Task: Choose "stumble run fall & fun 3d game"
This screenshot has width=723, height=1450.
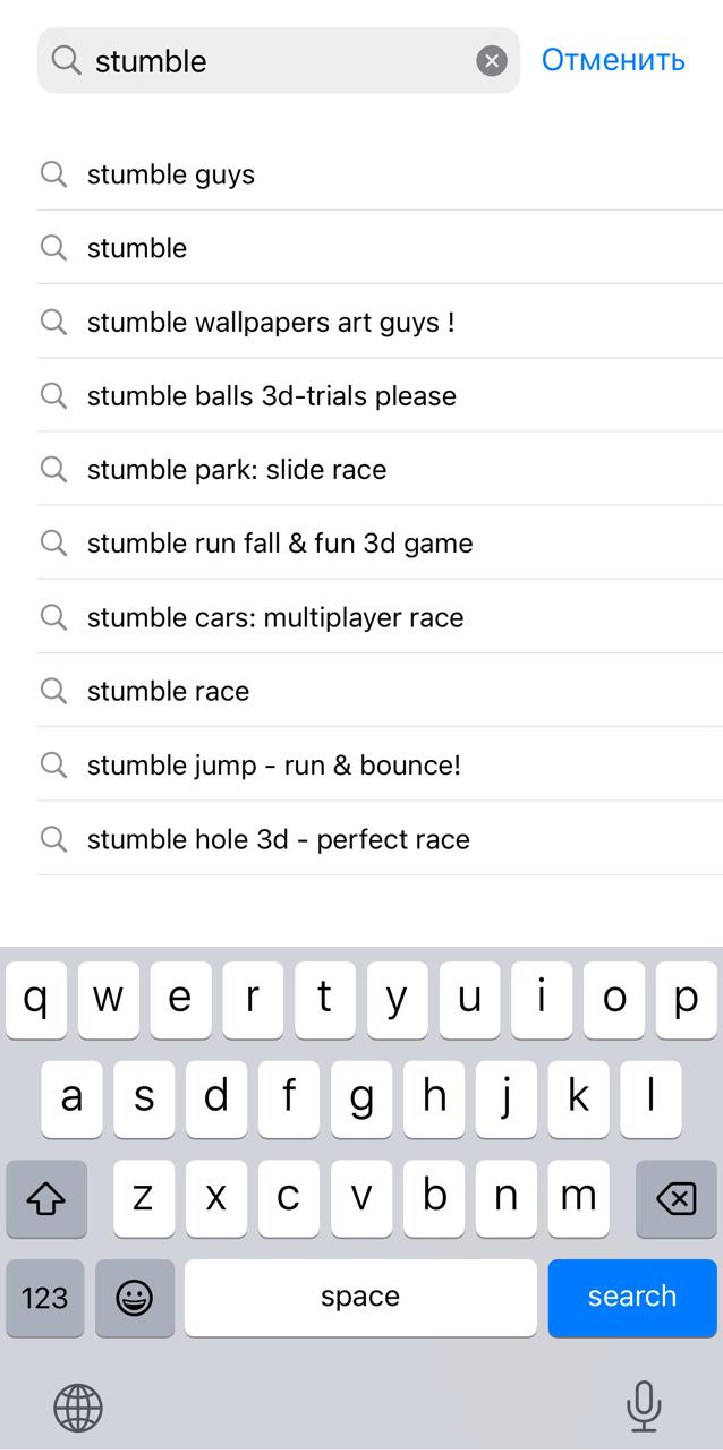Action: pos(379,544)
